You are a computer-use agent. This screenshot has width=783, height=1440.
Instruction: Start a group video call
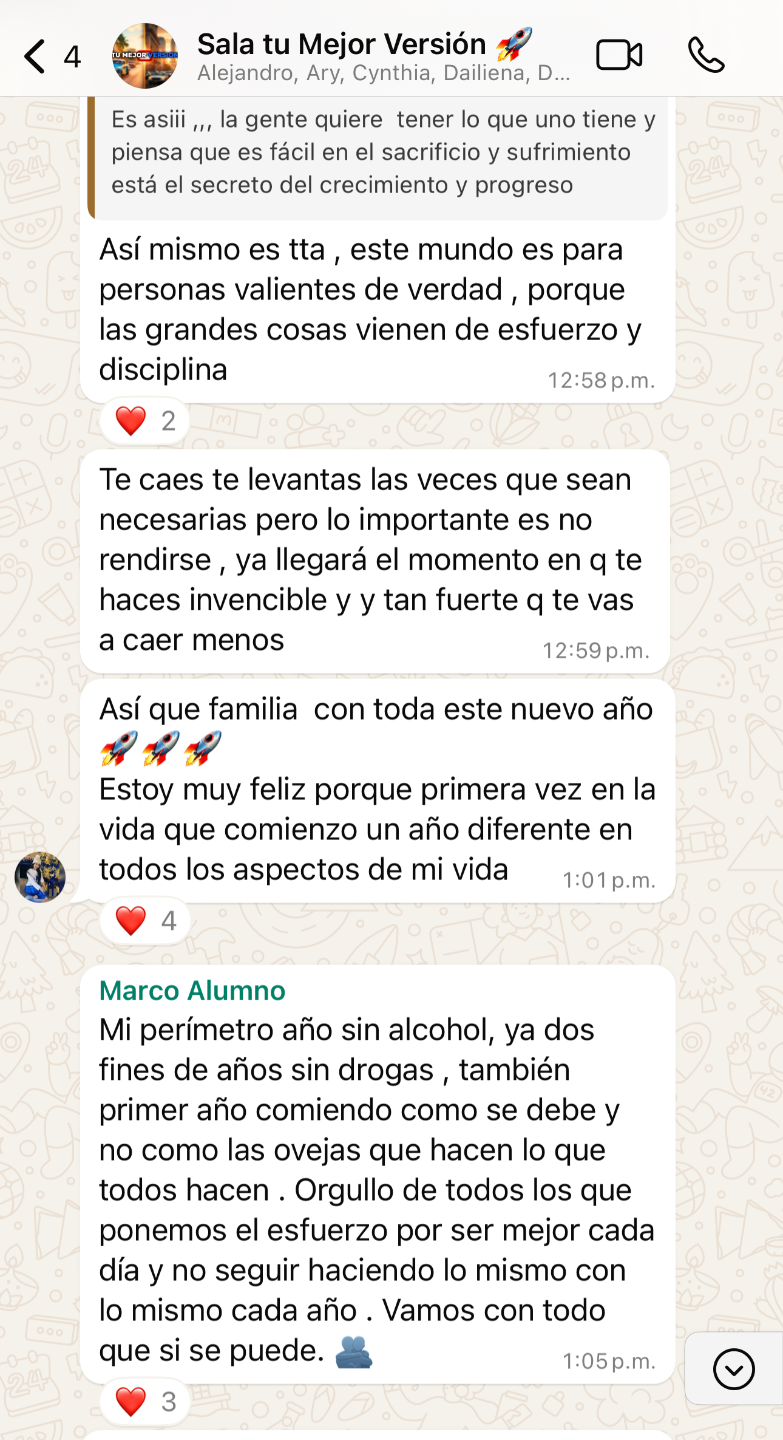point(619,55)
